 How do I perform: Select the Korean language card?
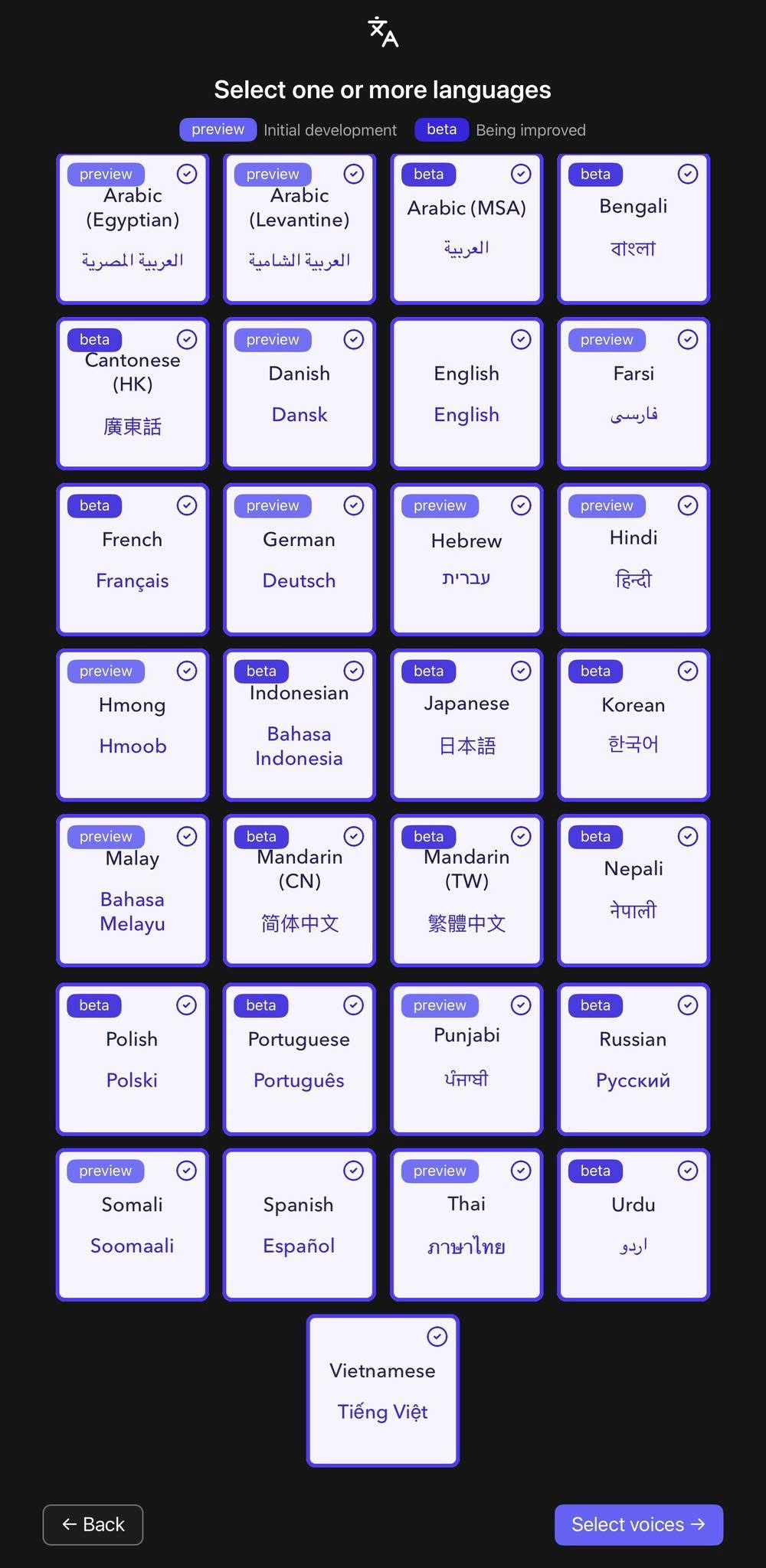633,725
